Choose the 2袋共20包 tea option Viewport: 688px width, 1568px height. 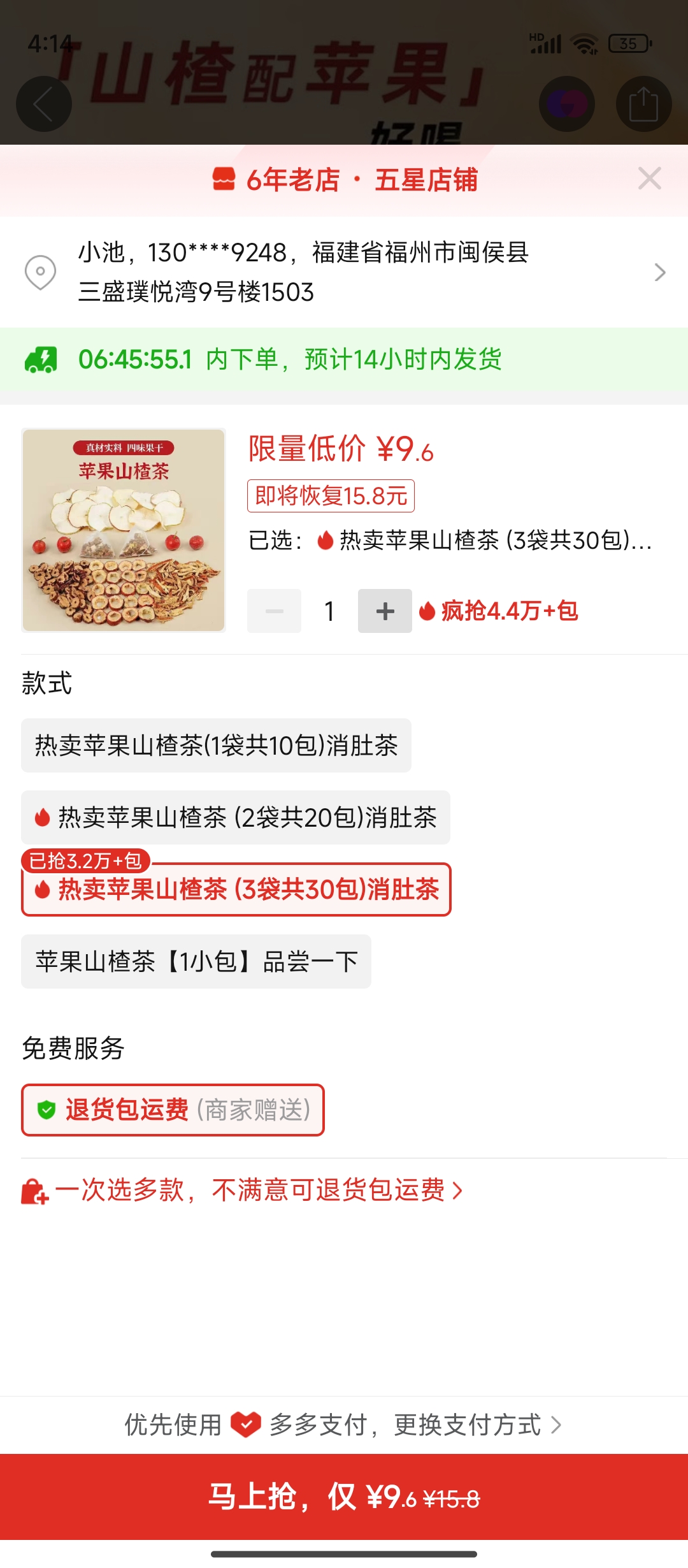[236, 818]
